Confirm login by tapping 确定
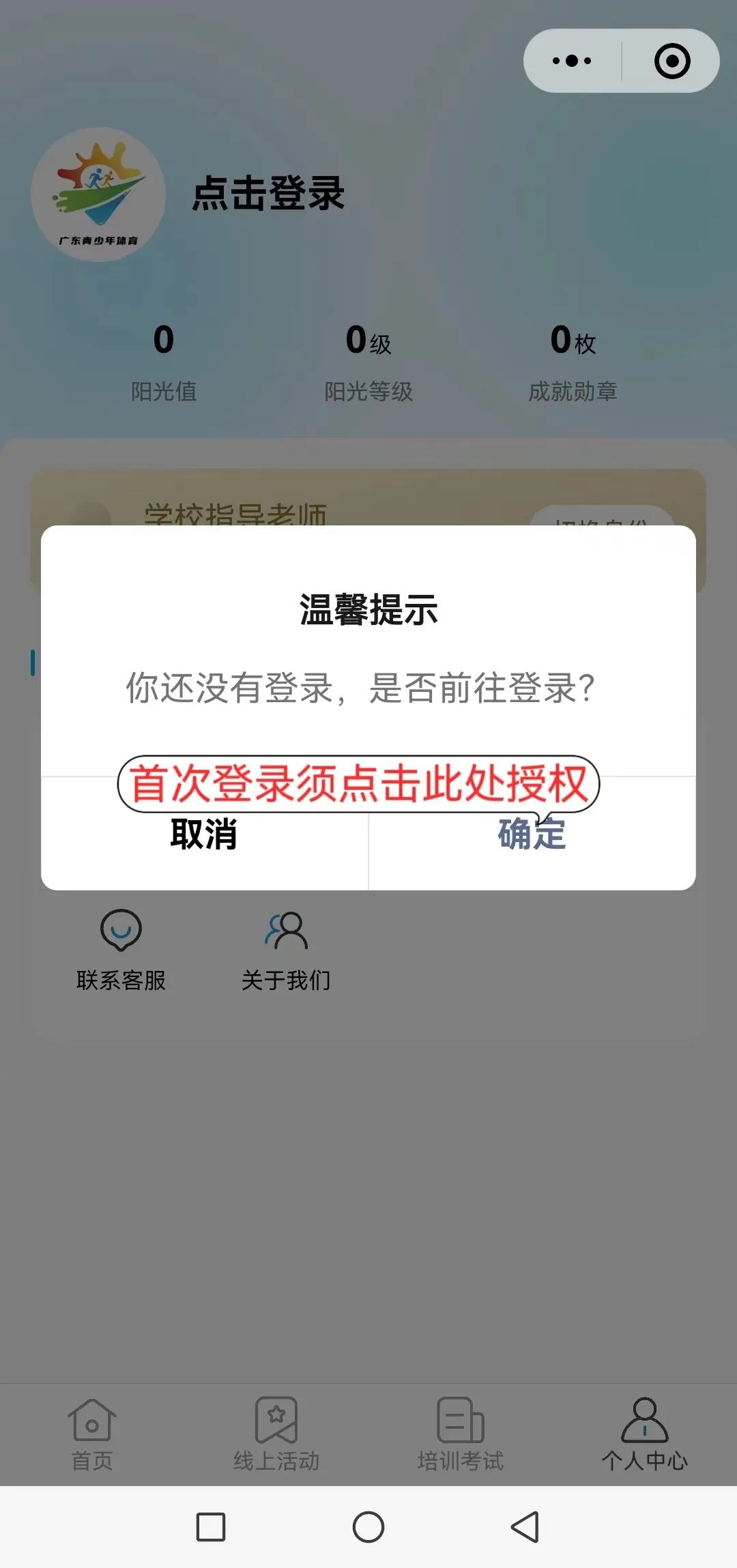Image resolution: width=737 pixels, height=1568 pixels. click(x=532, y=834)
